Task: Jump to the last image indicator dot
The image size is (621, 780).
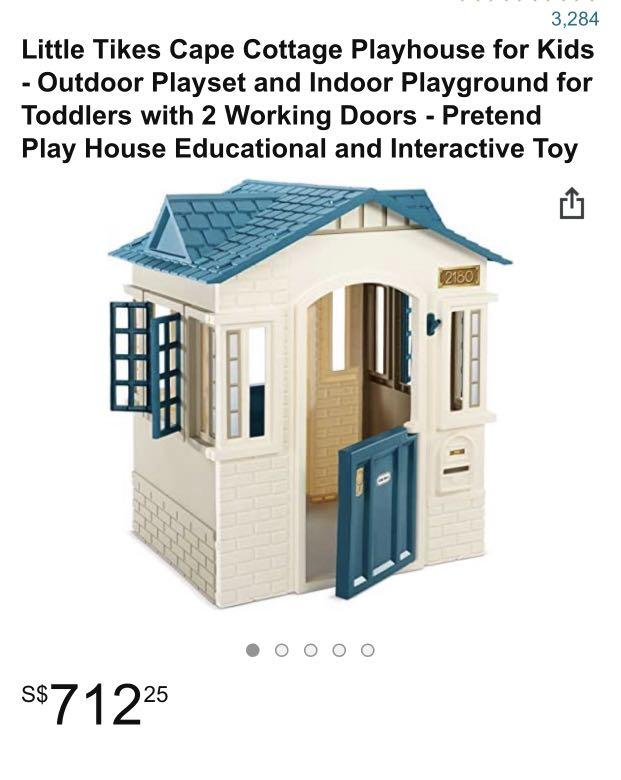Action: (368, 650)
